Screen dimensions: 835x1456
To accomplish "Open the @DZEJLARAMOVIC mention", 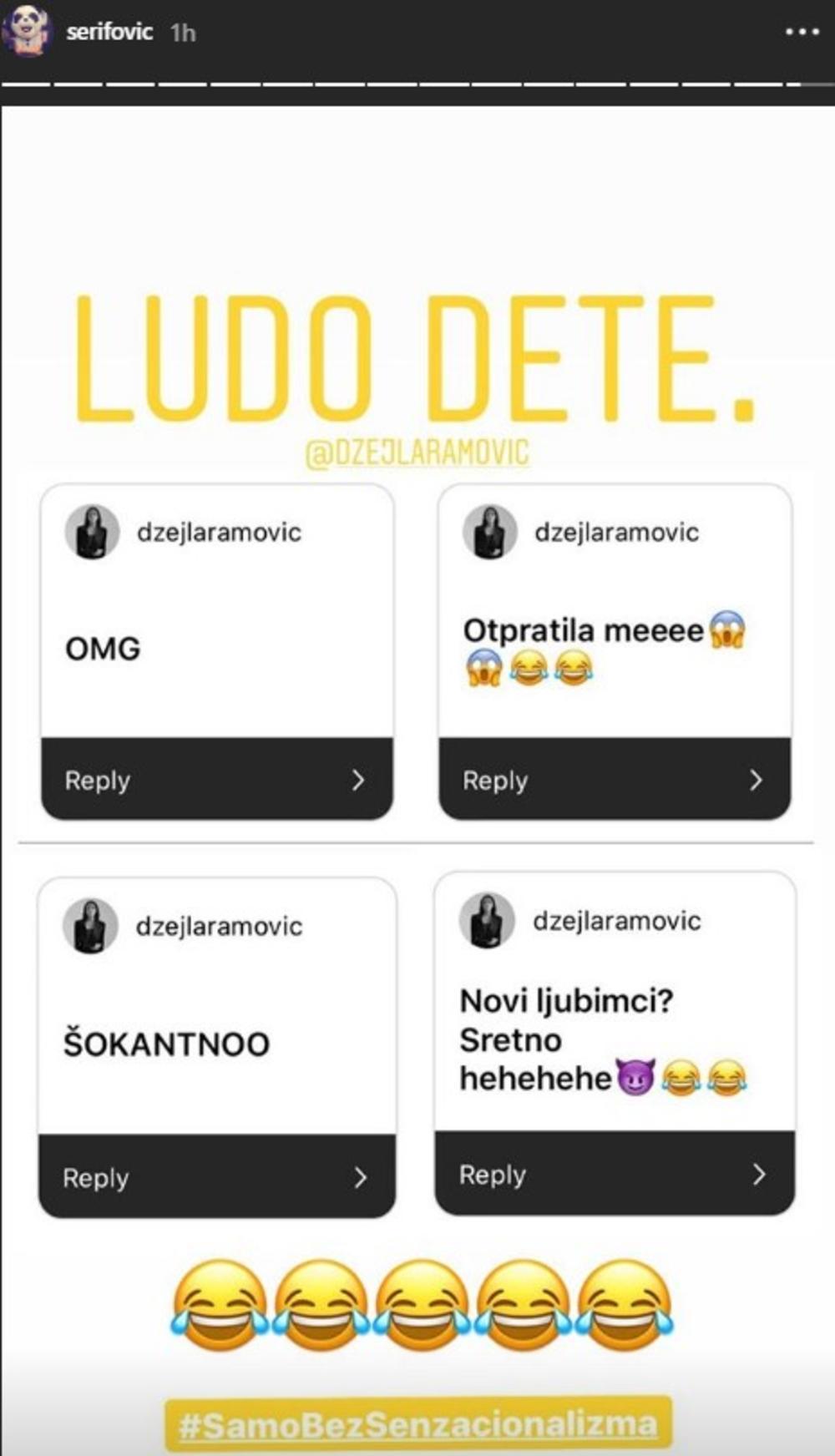I will pyautogui.click(x=417, y=453).
